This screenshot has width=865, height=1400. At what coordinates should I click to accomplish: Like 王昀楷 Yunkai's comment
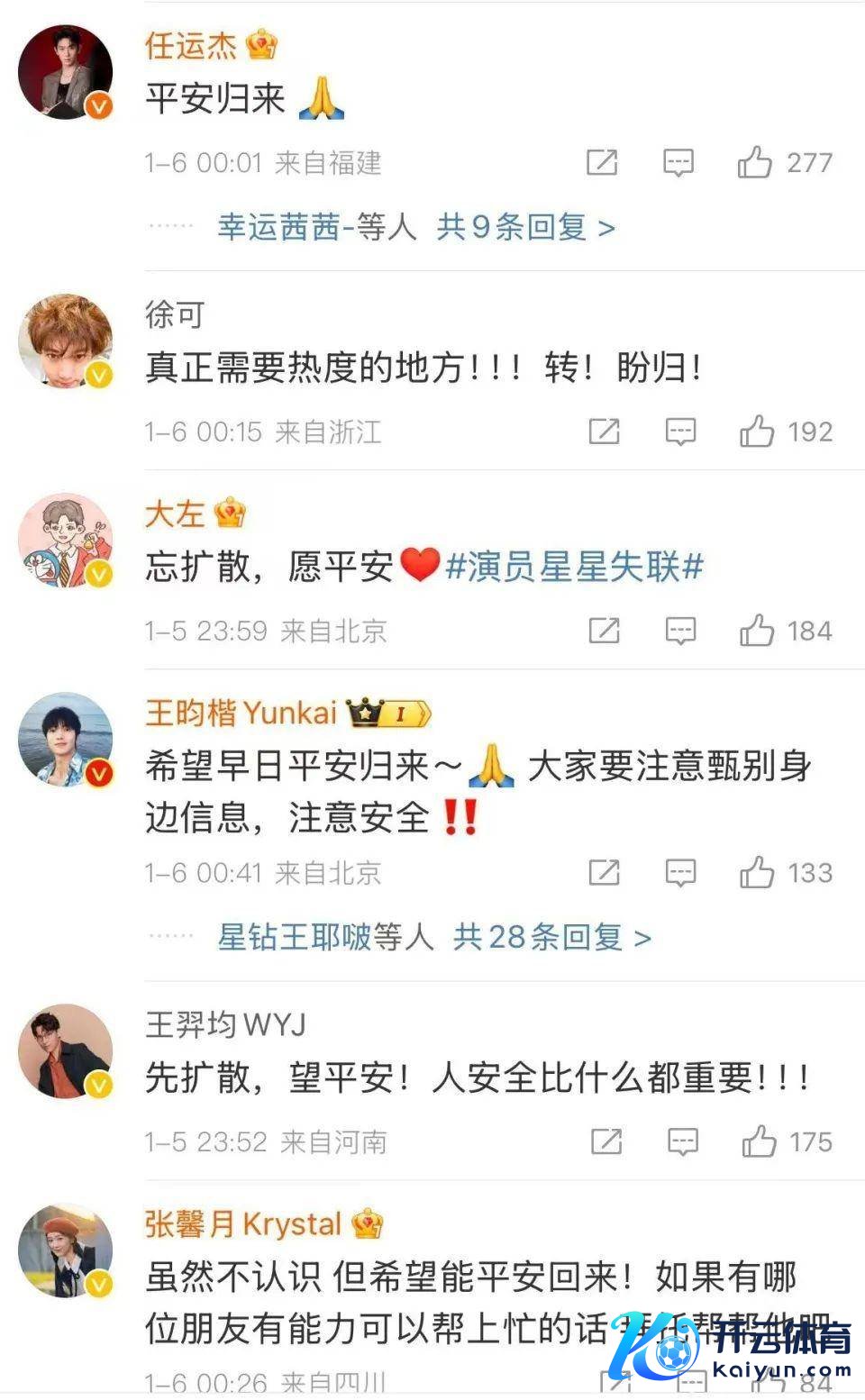[x=757, y=873]
